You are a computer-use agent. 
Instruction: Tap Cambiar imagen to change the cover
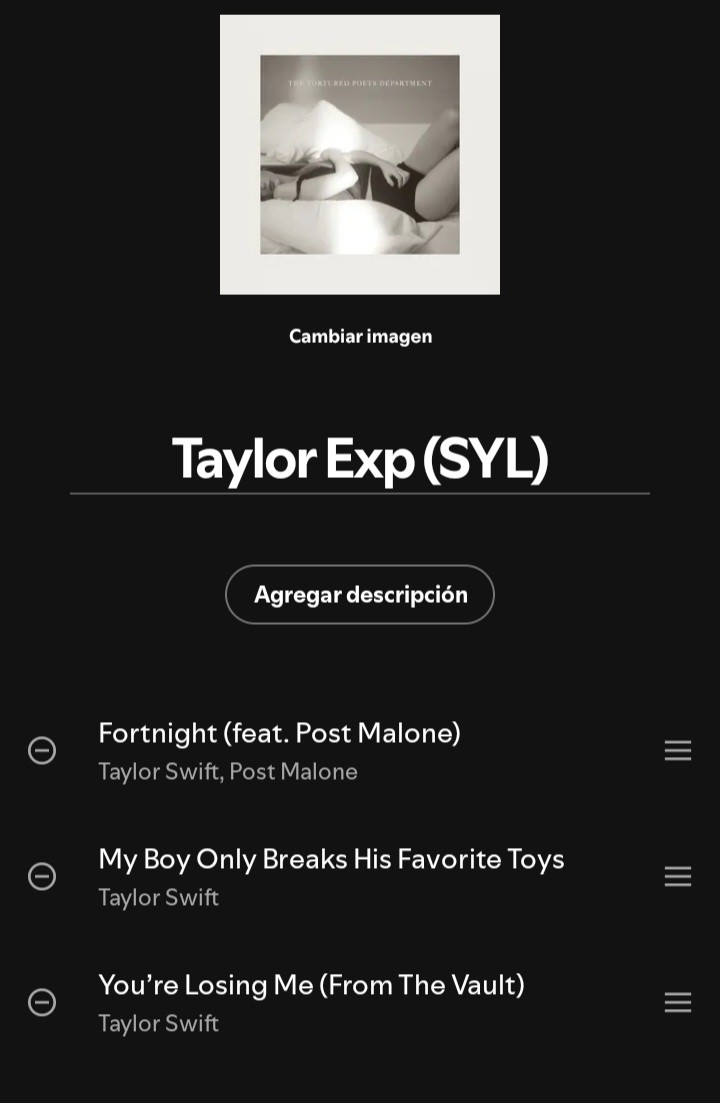[360, 336]
